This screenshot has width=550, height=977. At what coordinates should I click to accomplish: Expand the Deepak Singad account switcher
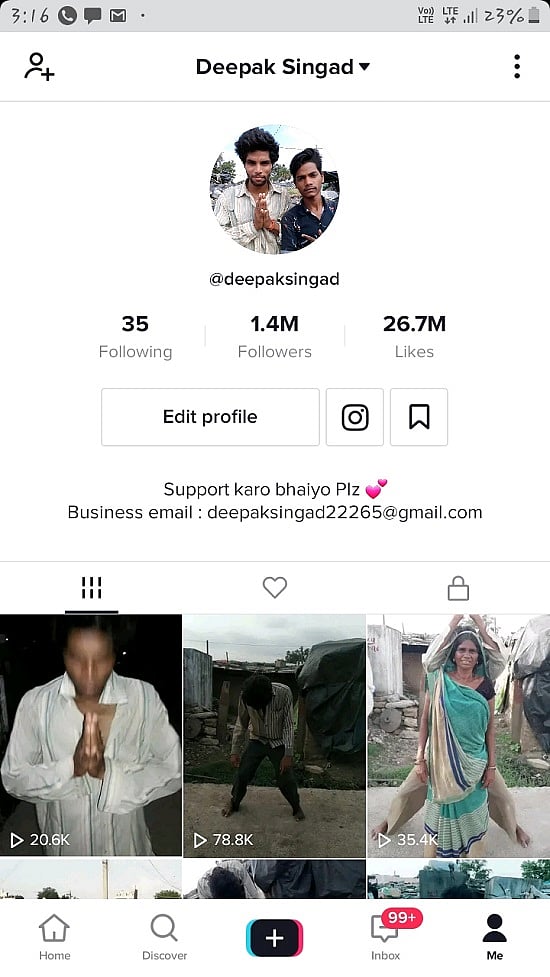[283, 67]
